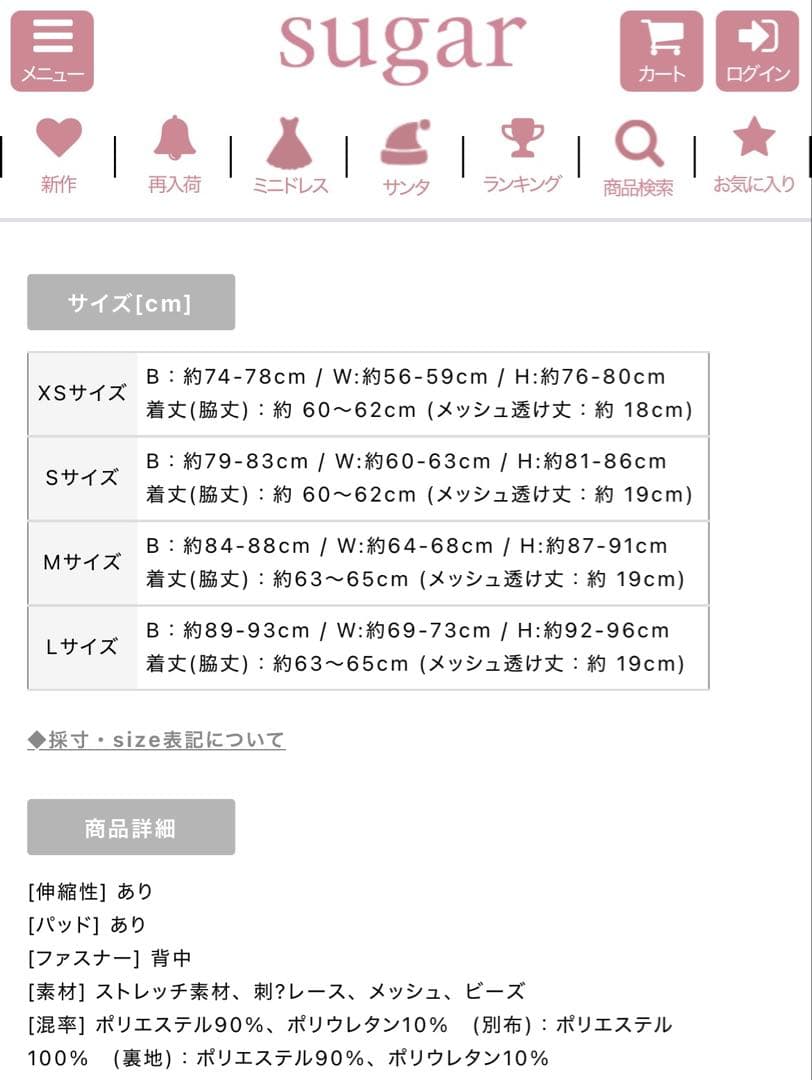Select the Mサイズ row in the size table
The height and width of the screenshot is (1080, 812).
(82, 562)
